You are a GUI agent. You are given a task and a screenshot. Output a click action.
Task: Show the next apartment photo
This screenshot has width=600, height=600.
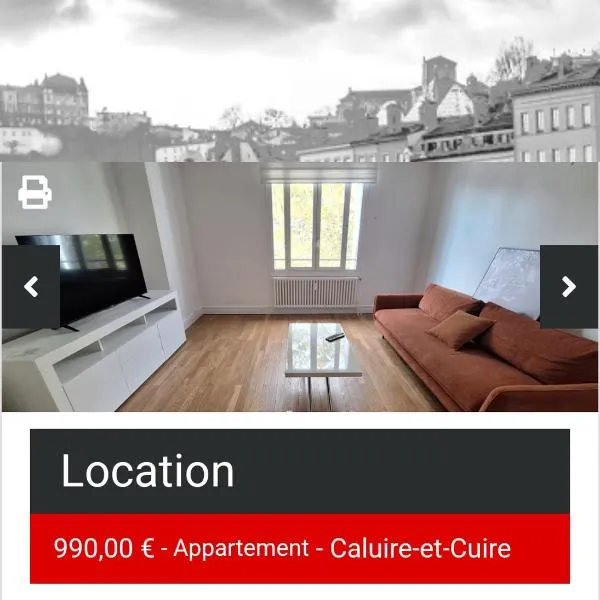568,287
